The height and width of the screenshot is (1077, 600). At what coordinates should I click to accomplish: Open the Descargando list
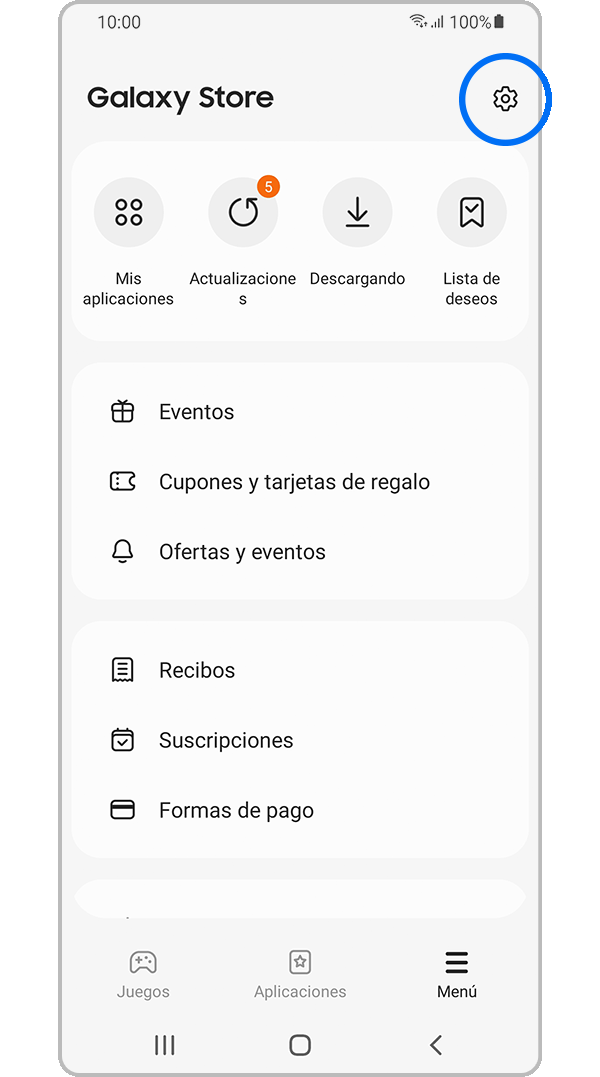357,212
